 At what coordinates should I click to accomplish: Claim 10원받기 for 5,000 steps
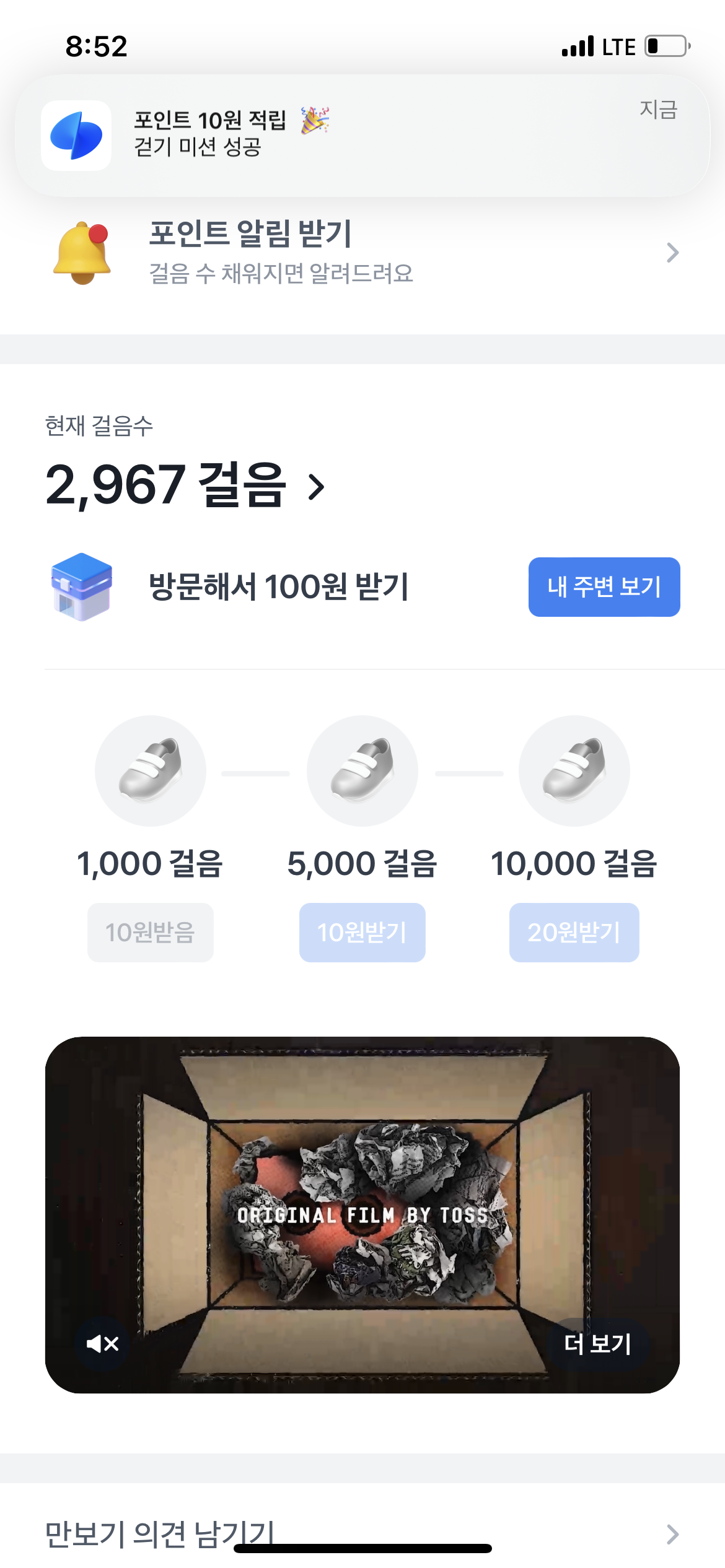click(362, 932)
